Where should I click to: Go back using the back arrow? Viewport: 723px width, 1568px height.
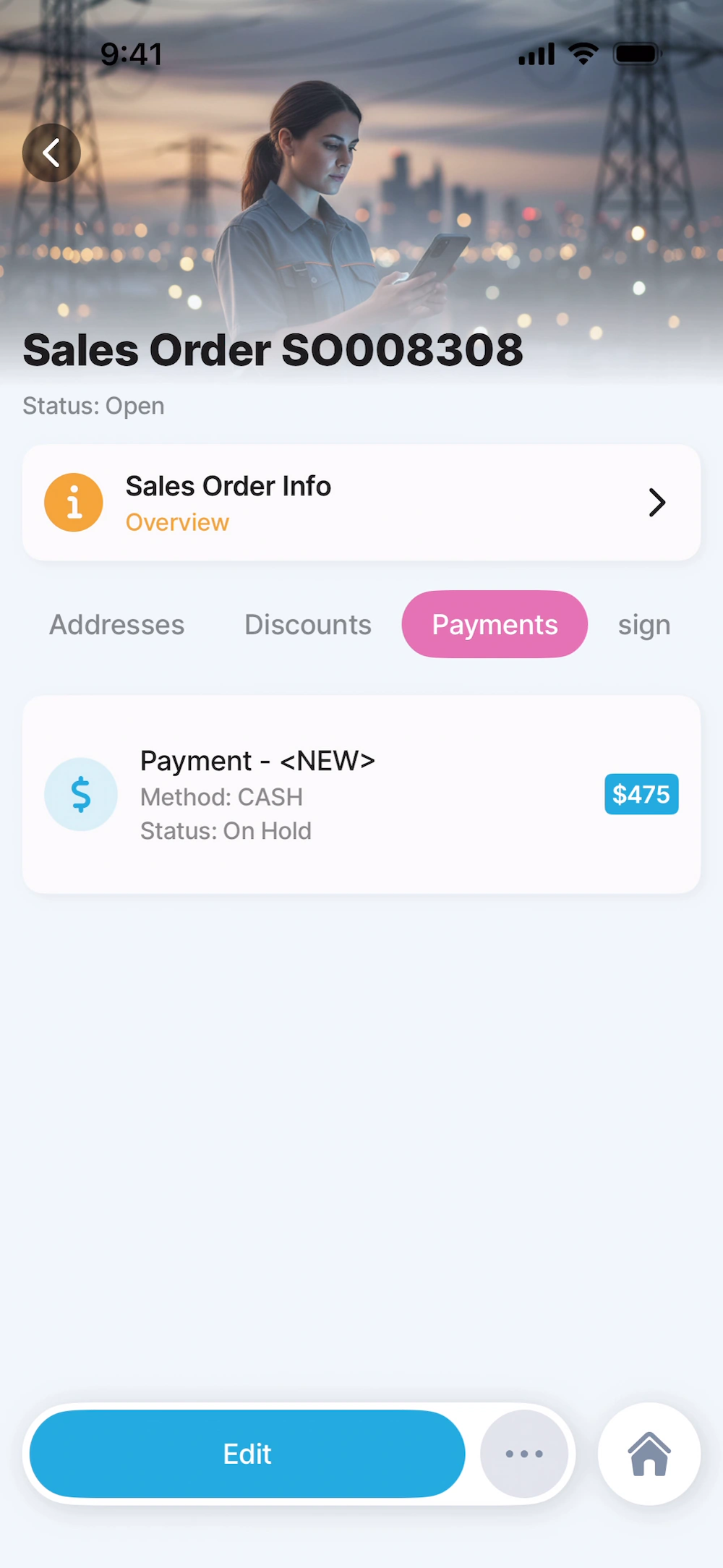click(x=51, y=153)
